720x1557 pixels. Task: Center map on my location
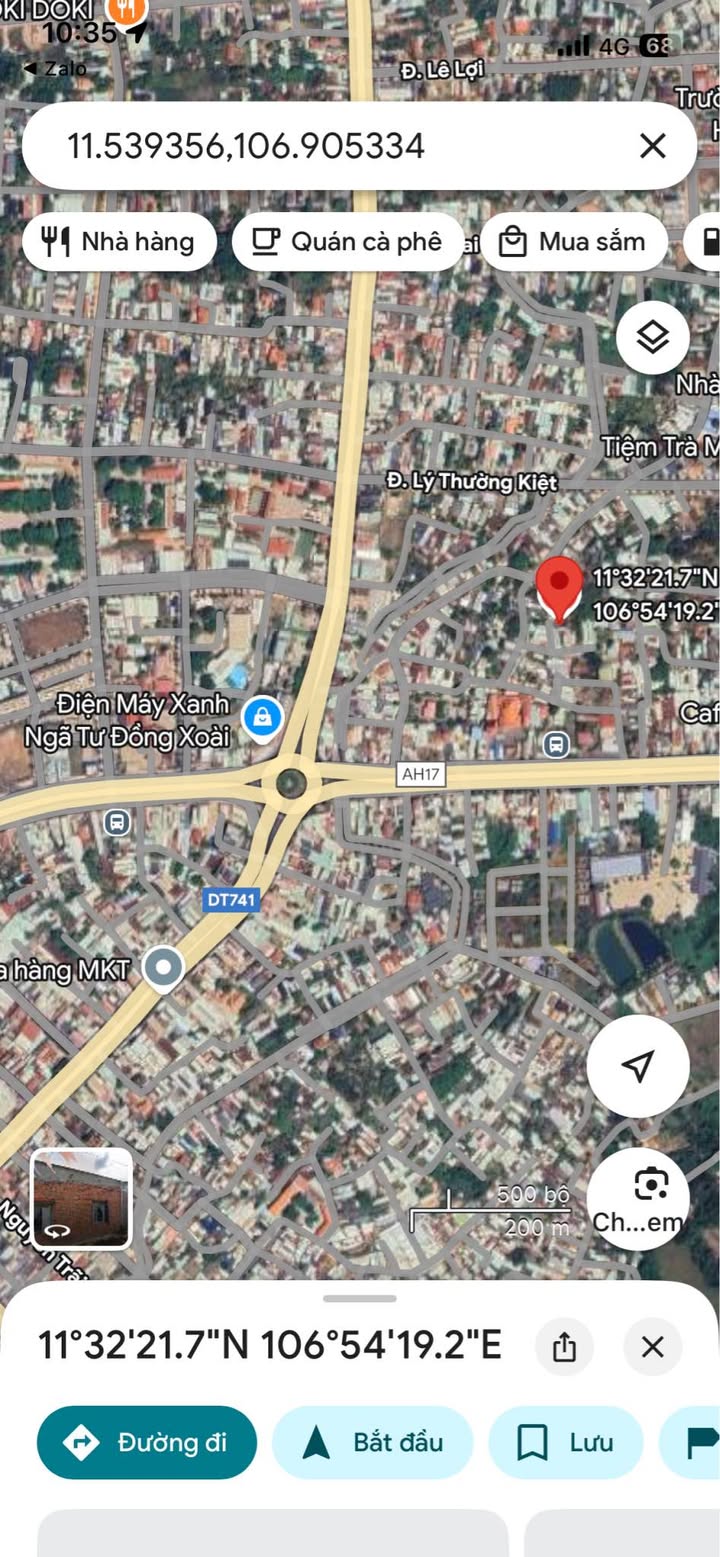point(638,1066)
